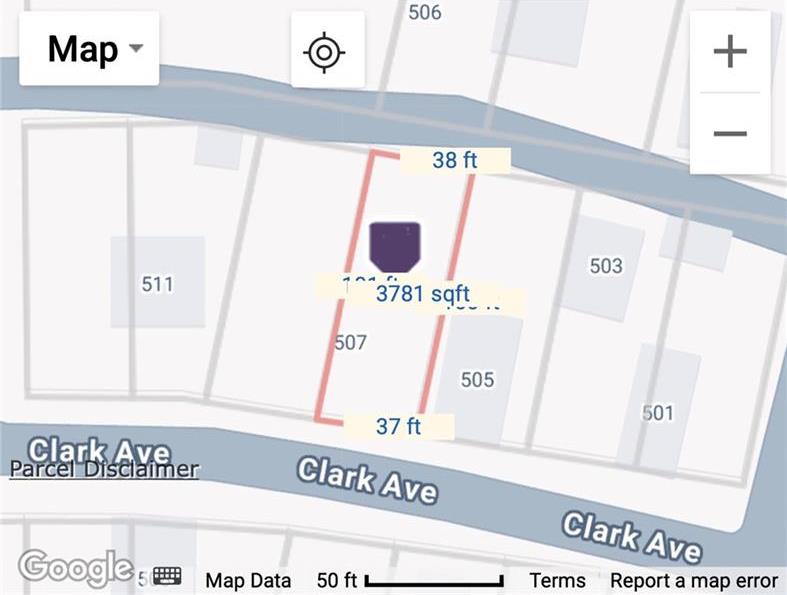Open Map Data attribution
The image size is (787, 595).
[x=248, y=580]
